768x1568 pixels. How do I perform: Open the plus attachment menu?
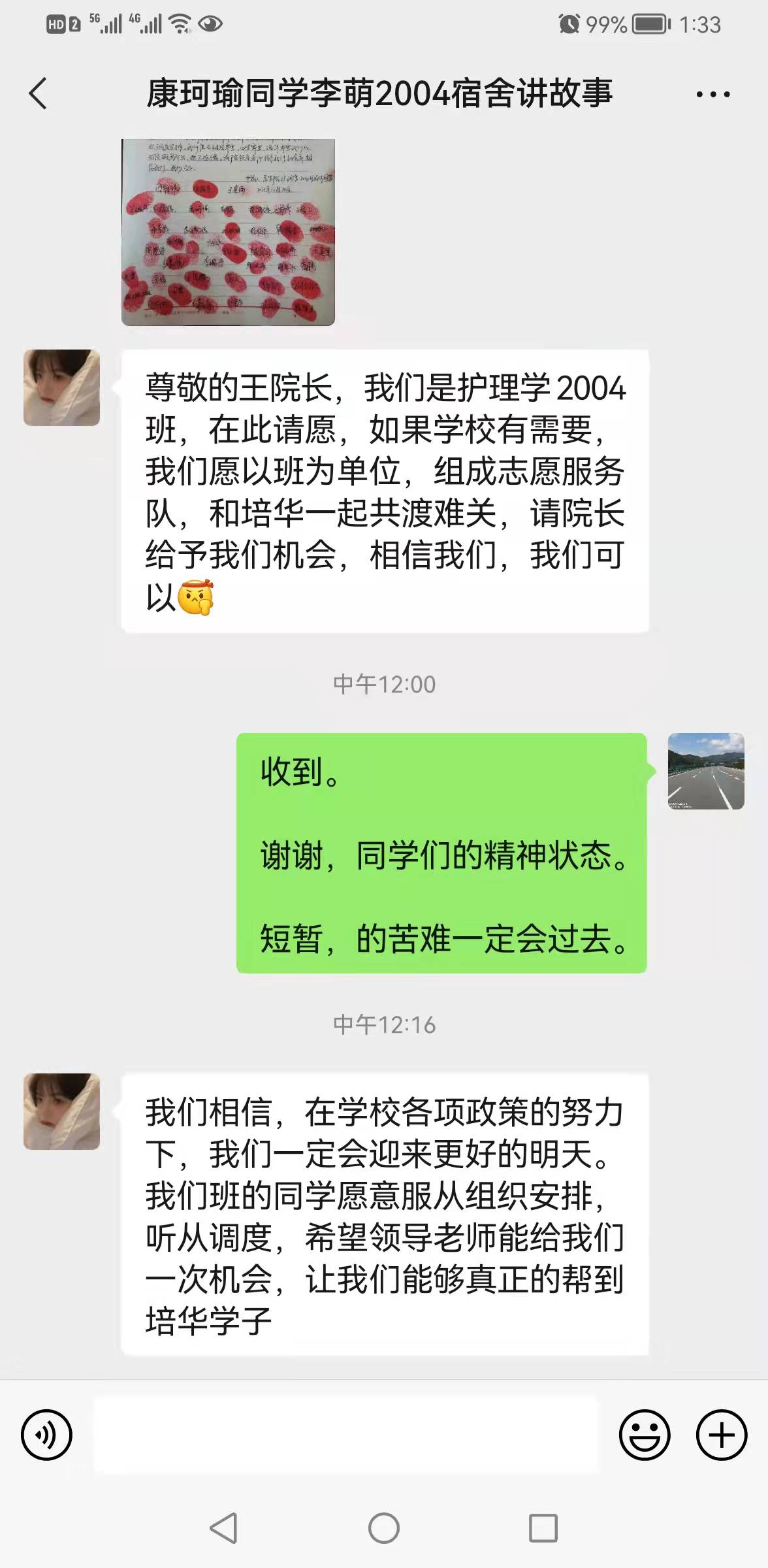pos(722,1435)
